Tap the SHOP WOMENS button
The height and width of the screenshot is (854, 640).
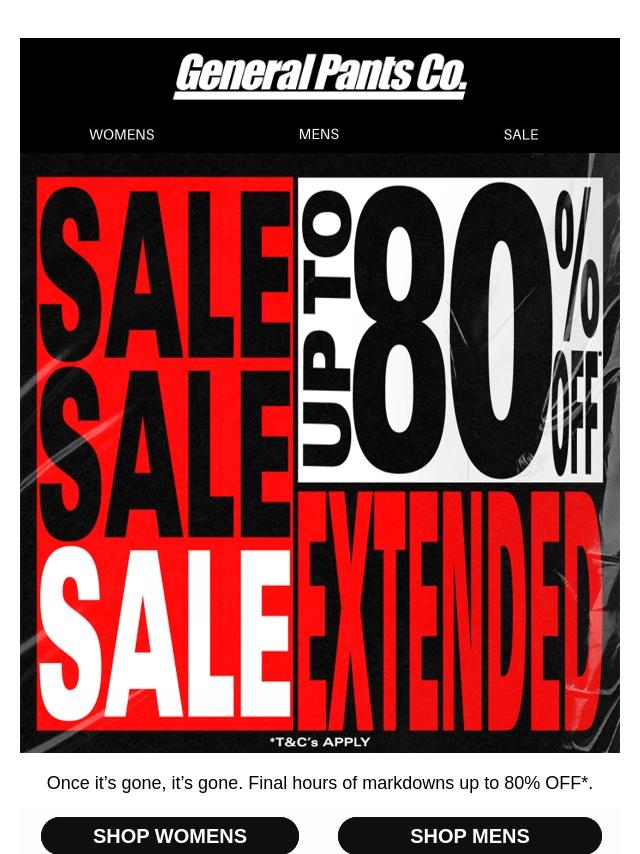170,836
